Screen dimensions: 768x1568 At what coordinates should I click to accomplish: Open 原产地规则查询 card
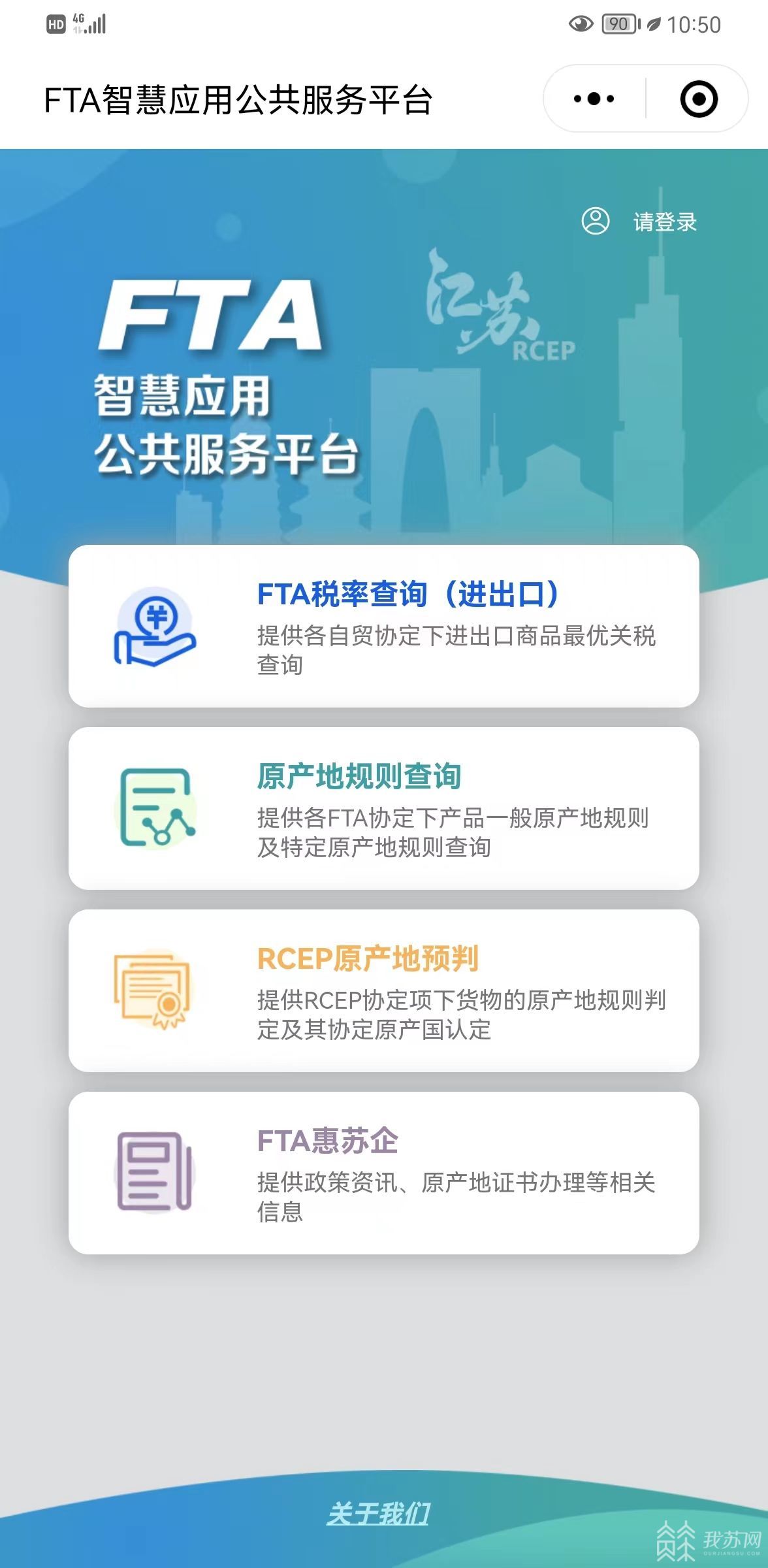pos(383,808)
